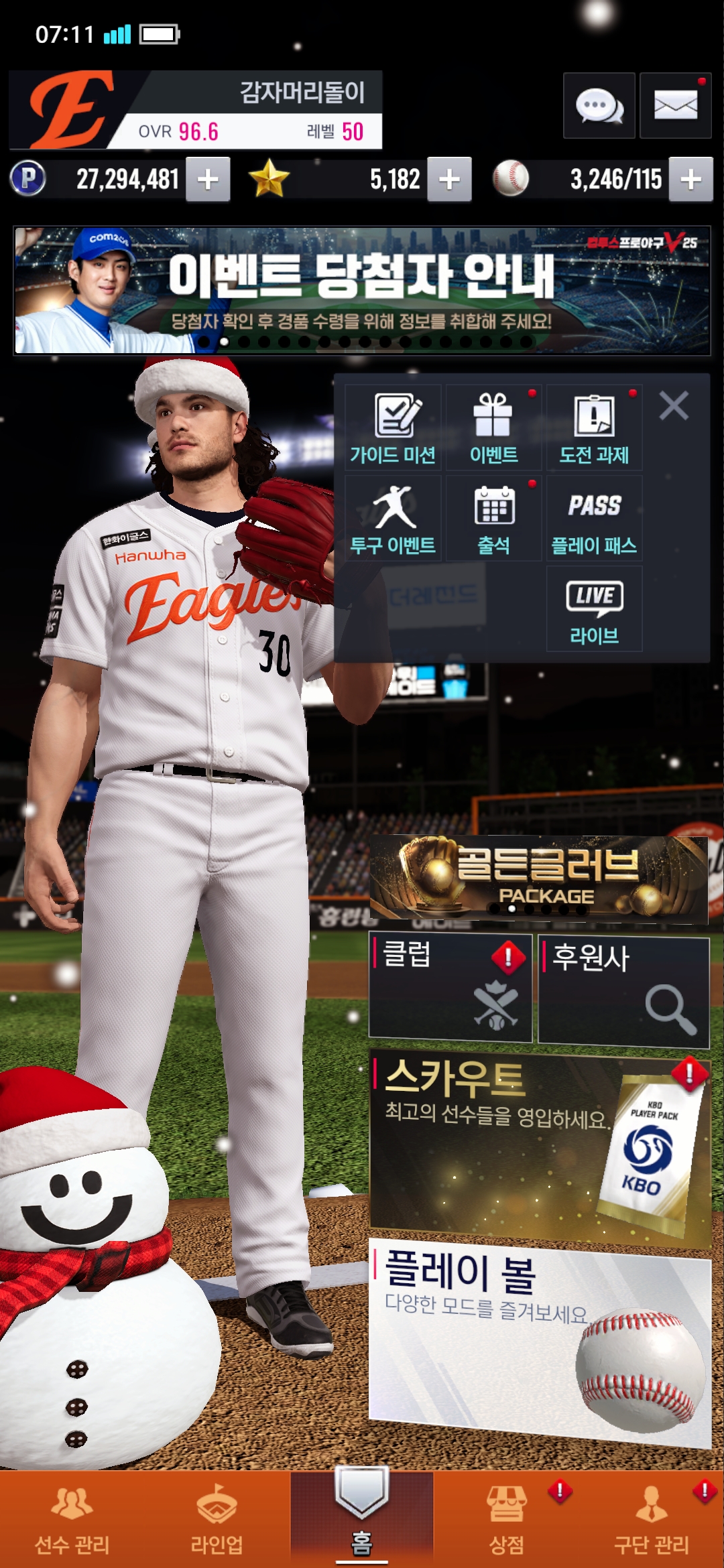This screenshot has height=1568, width=724.
Task: Open the 이벤트 당첨자 안내 banner
Action: point(362,290)
